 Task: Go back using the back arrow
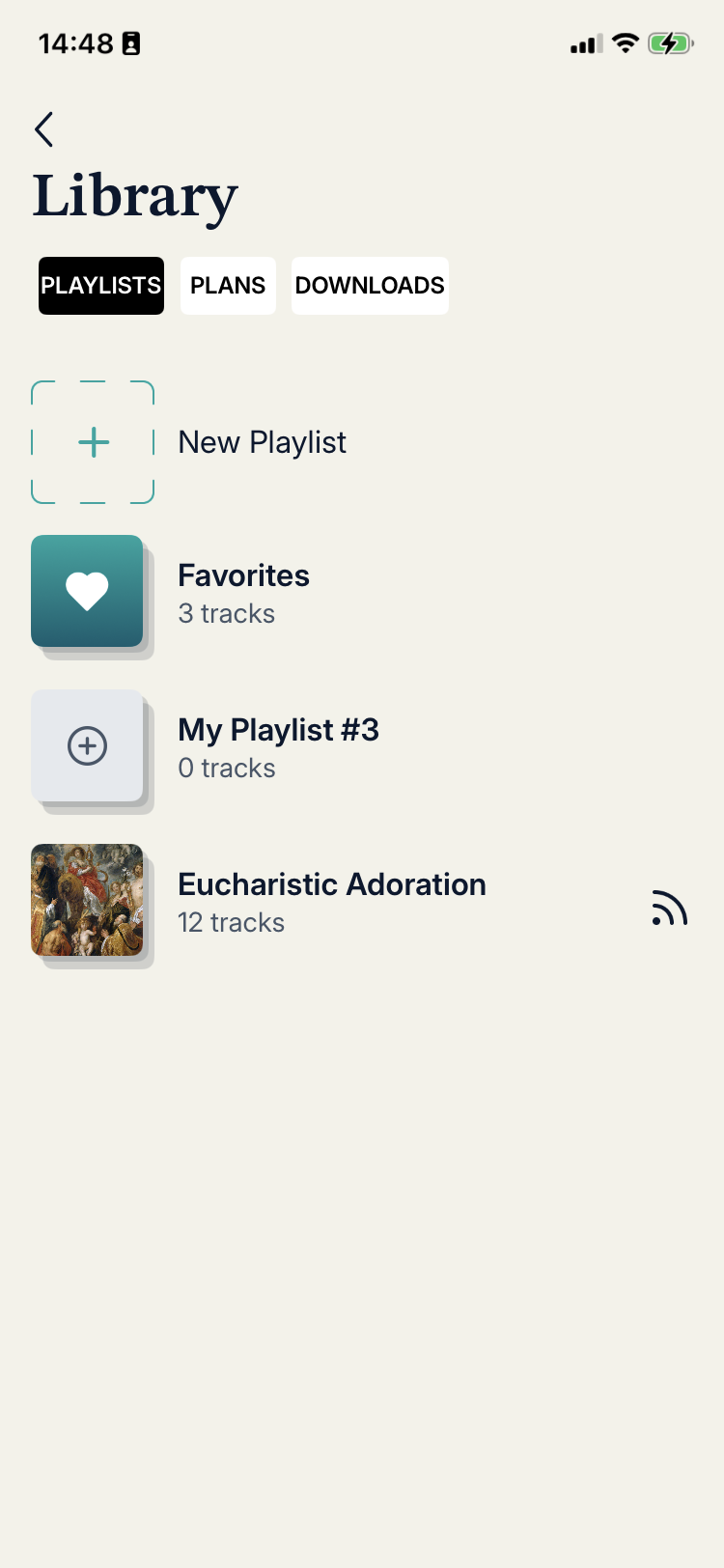point(43,129)
